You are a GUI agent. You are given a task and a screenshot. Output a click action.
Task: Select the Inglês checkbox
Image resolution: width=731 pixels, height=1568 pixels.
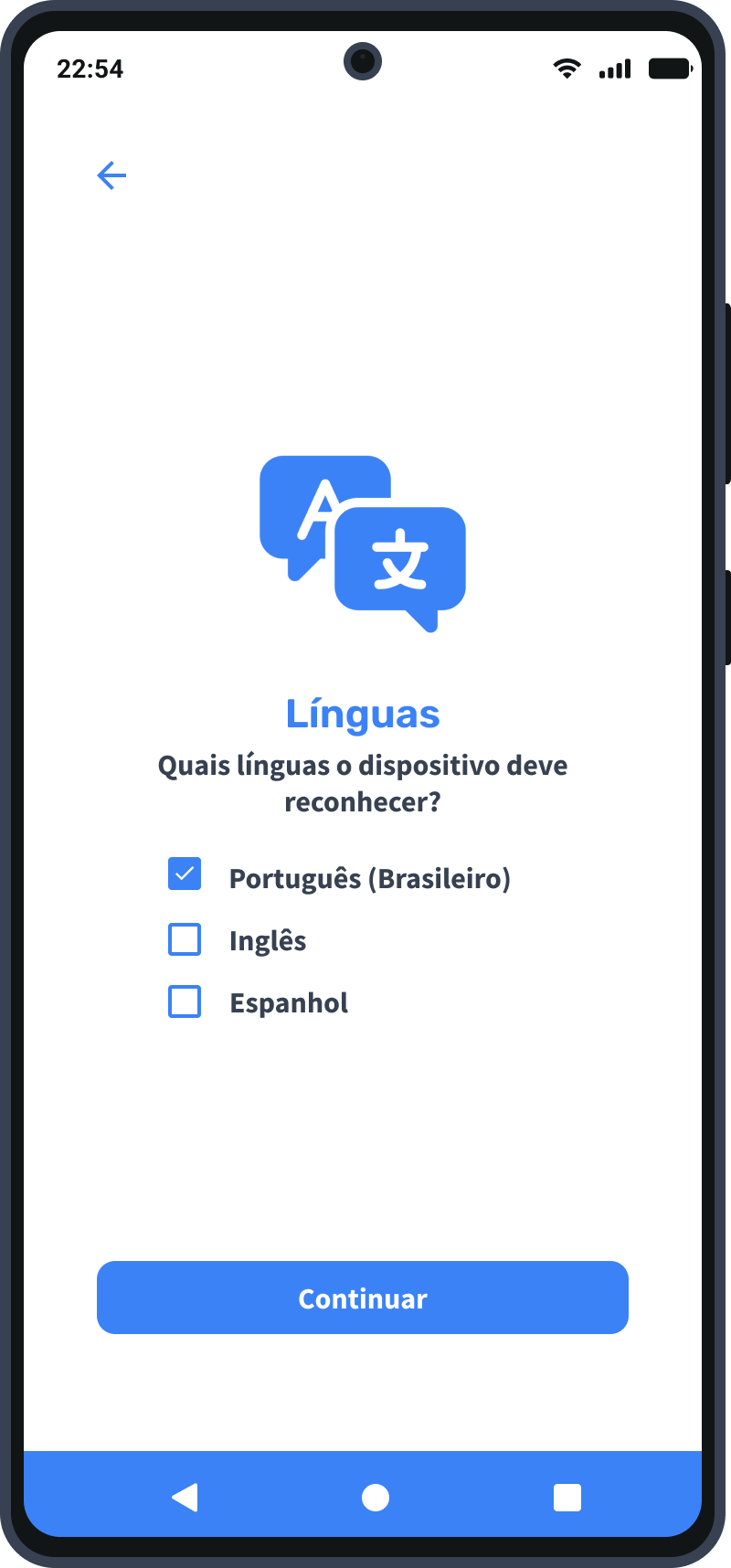[x=185, y=939]
